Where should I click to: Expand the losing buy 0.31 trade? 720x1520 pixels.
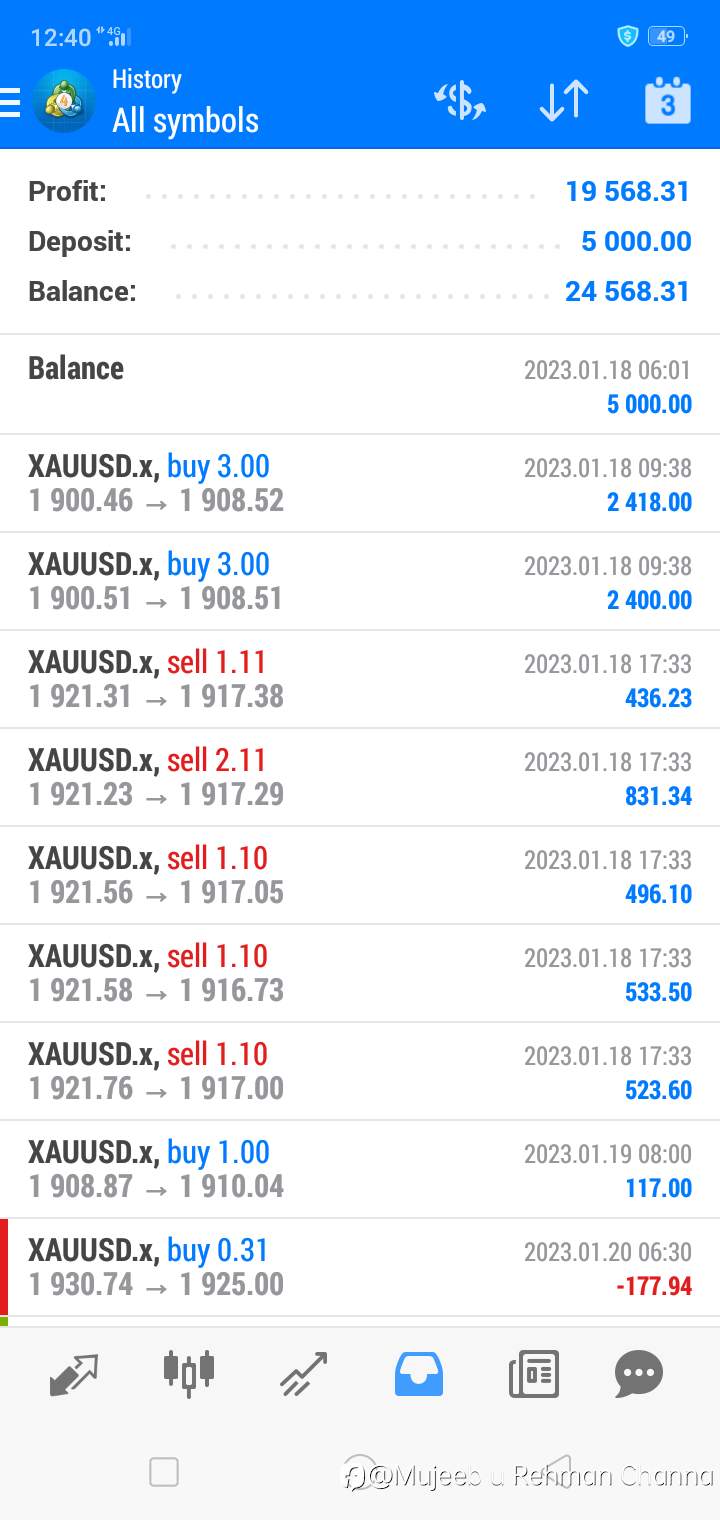(x=360, y=1267)
